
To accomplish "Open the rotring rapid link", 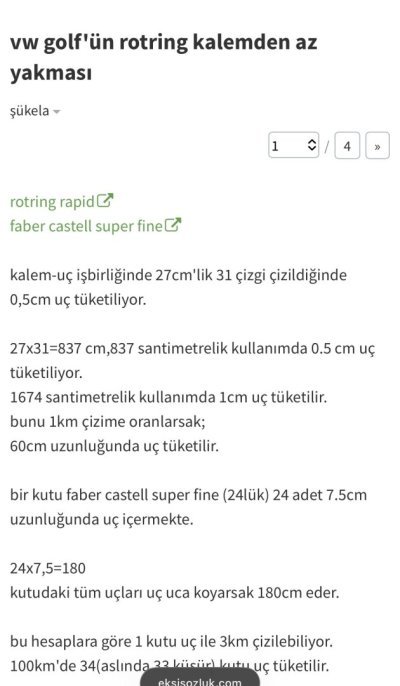I will pos(61,202).
